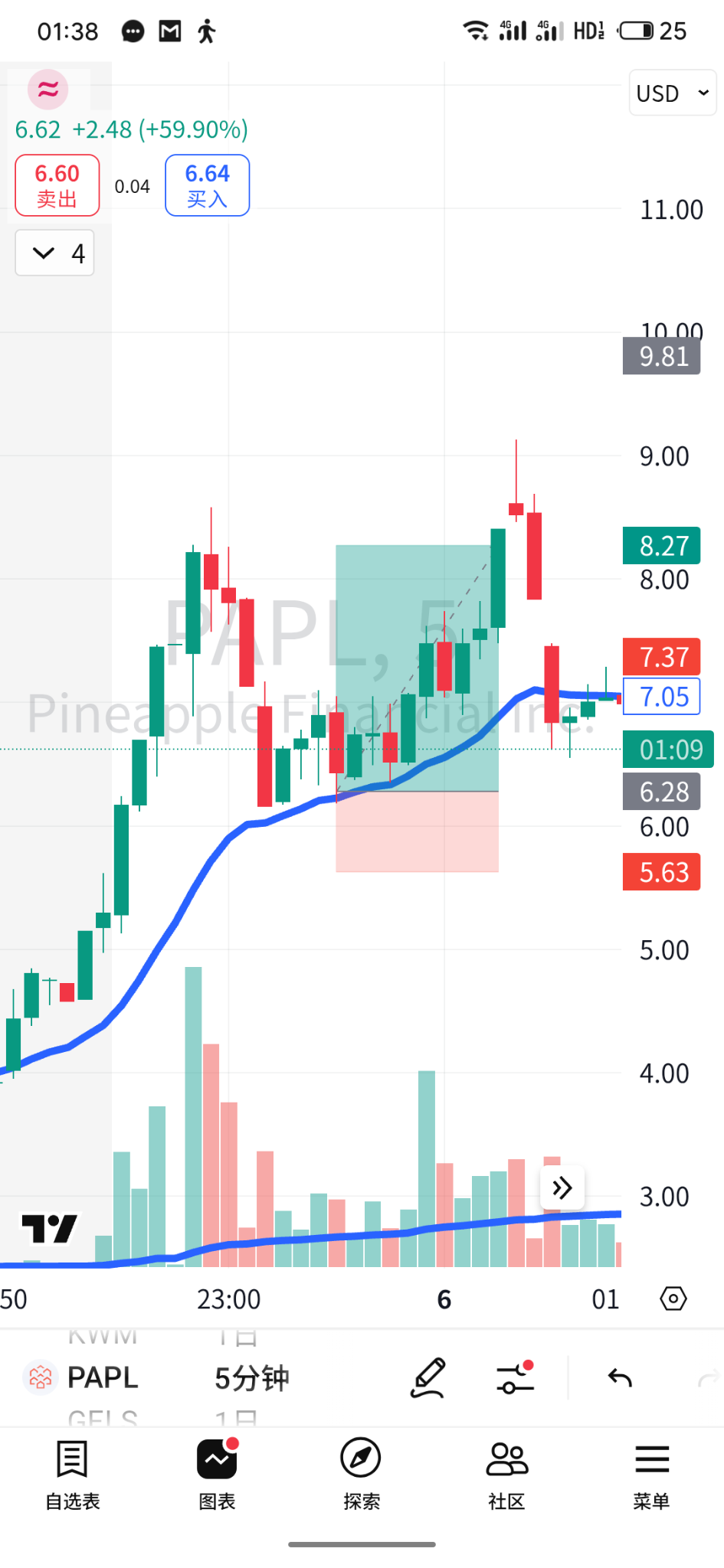Change the 5分钟 time interval
Viewport: 724px width, 1568px height.
252,1378
